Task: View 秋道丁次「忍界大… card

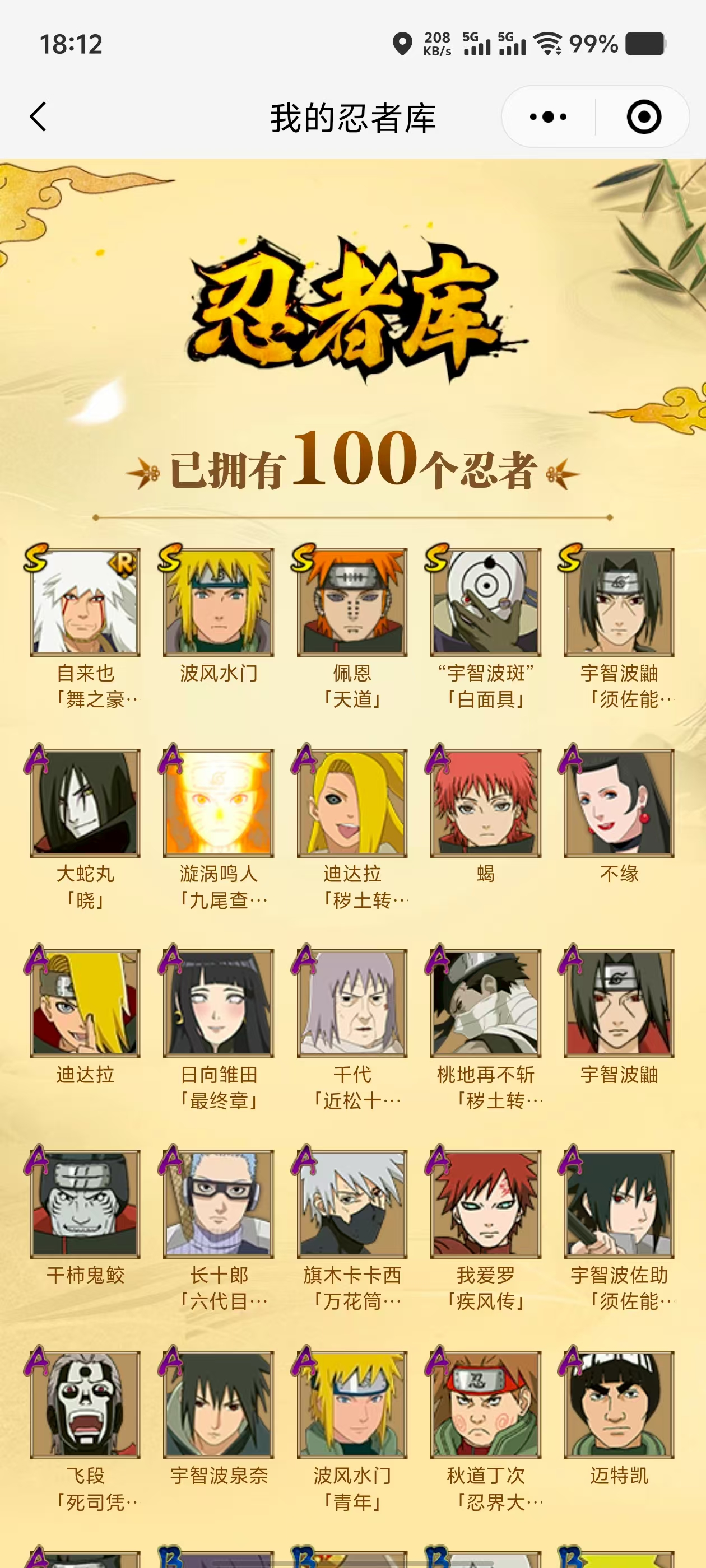Action: 485,1404
